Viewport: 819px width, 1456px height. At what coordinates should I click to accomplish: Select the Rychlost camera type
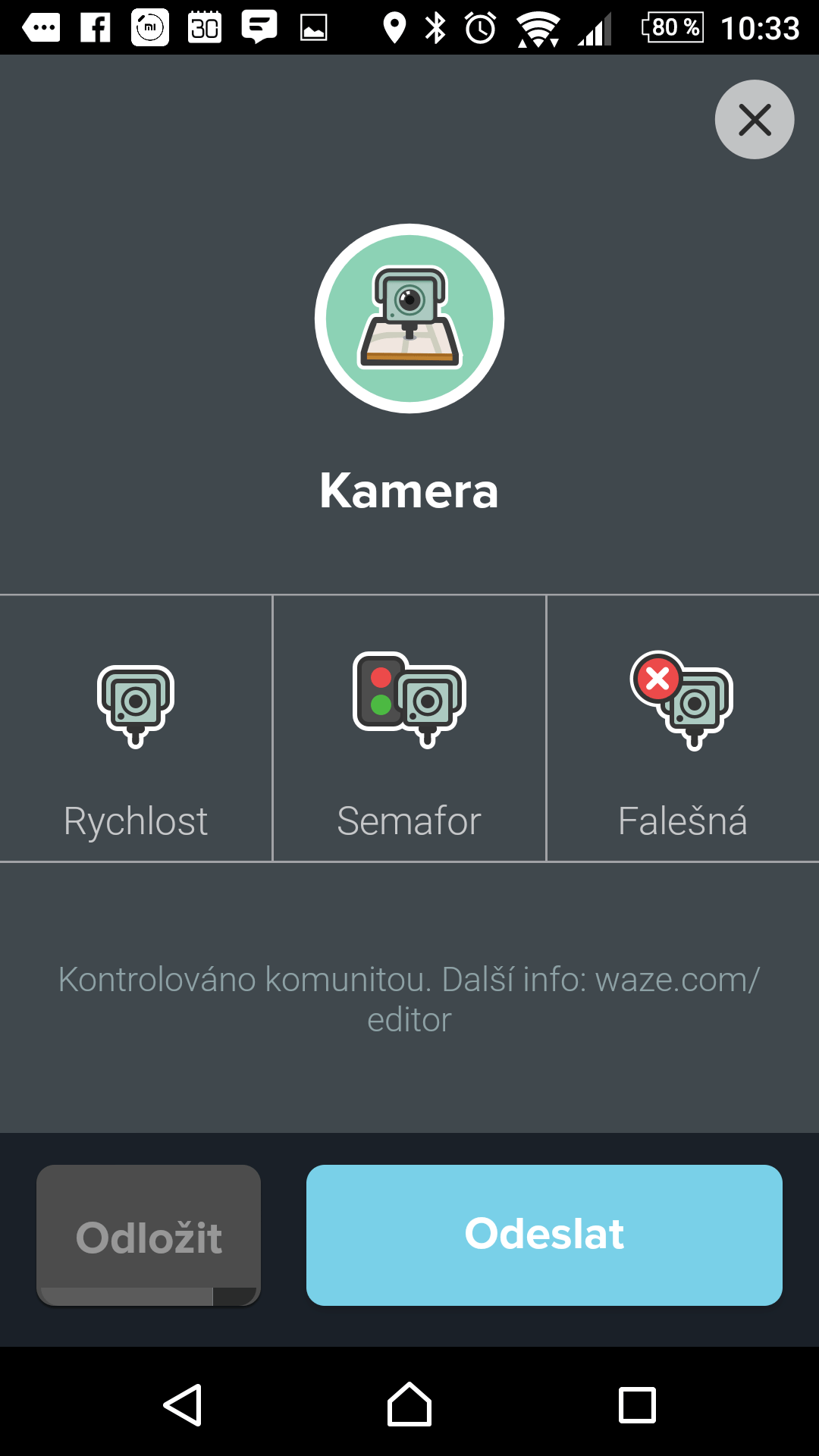[x=136, y=728]
